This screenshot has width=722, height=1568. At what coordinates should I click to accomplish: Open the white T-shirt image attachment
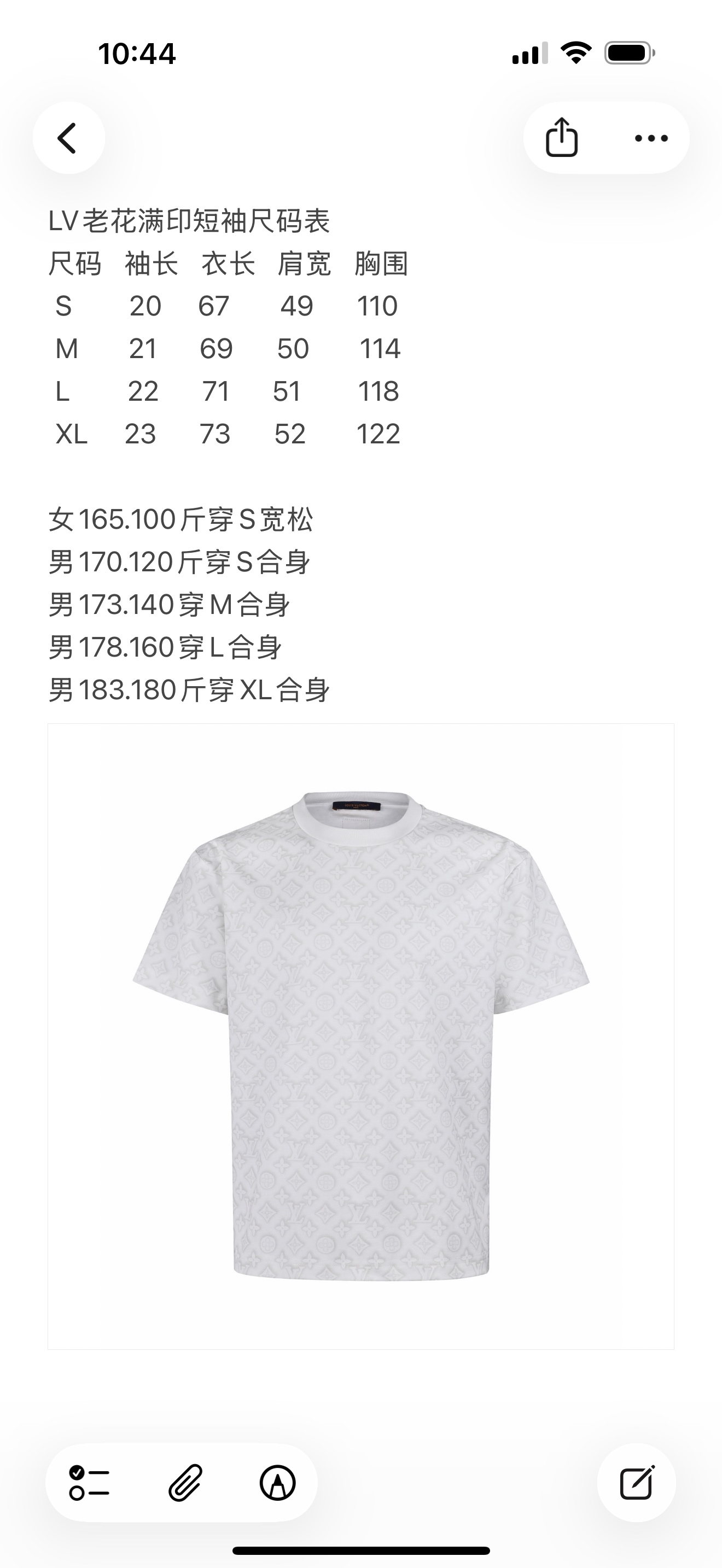point(360,1036)
